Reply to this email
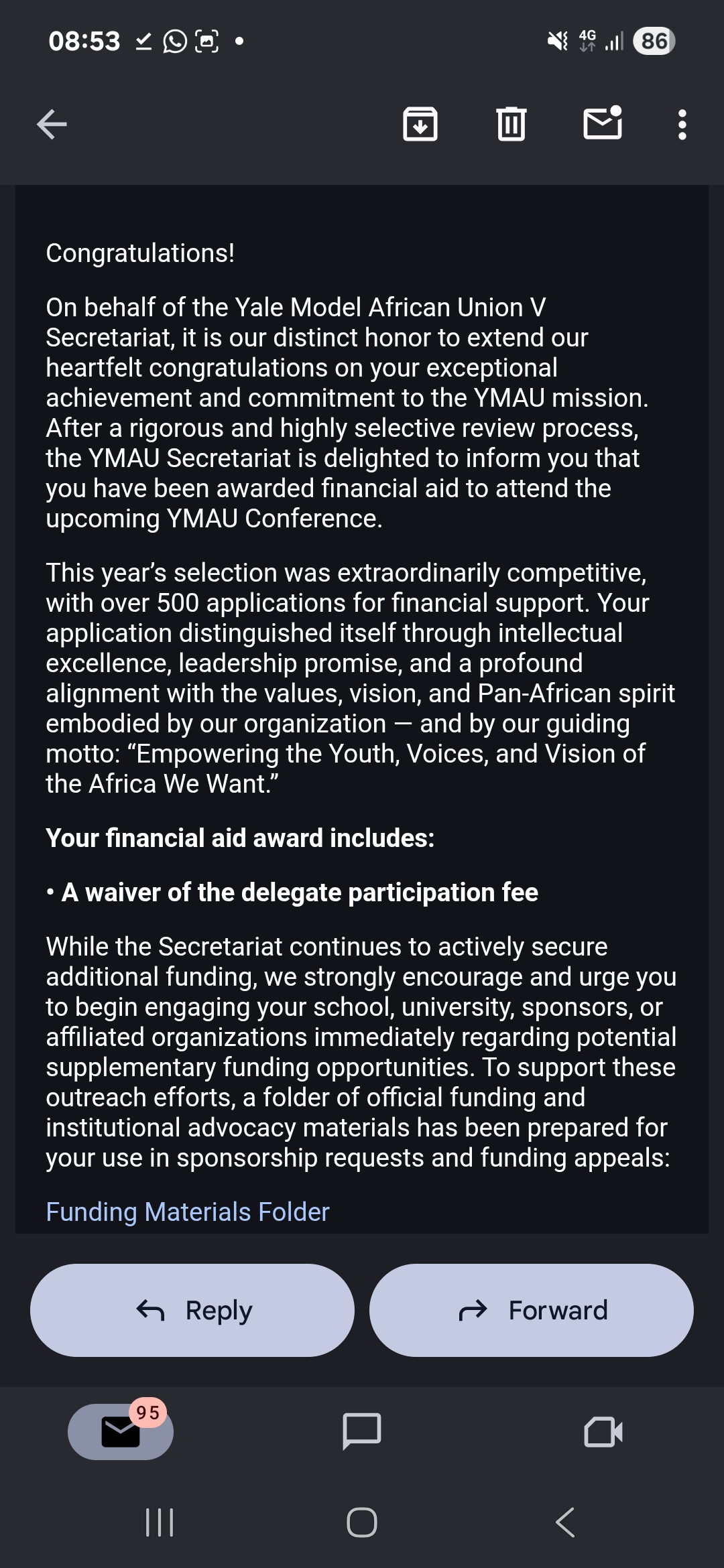Screen dimensions: 724x1568 point(192,1310)
